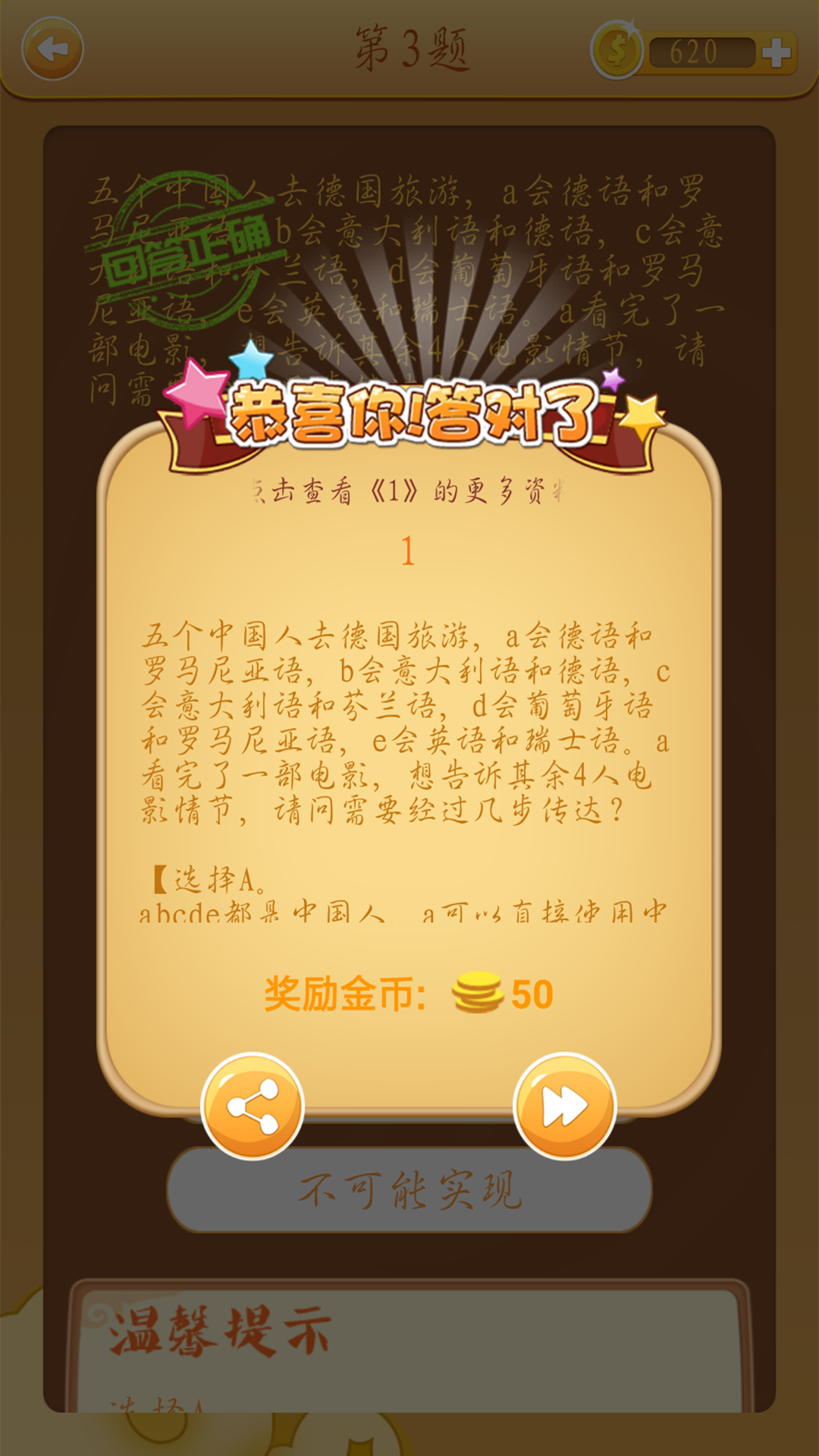Skip forward to the next question

click(565, 1106)
